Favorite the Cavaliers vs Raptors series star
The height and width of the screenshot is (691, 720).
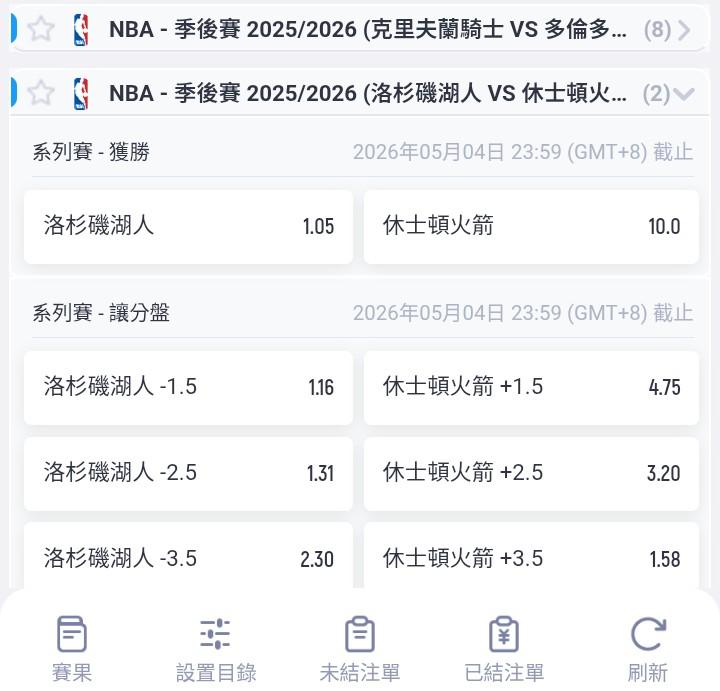(41, 29)
